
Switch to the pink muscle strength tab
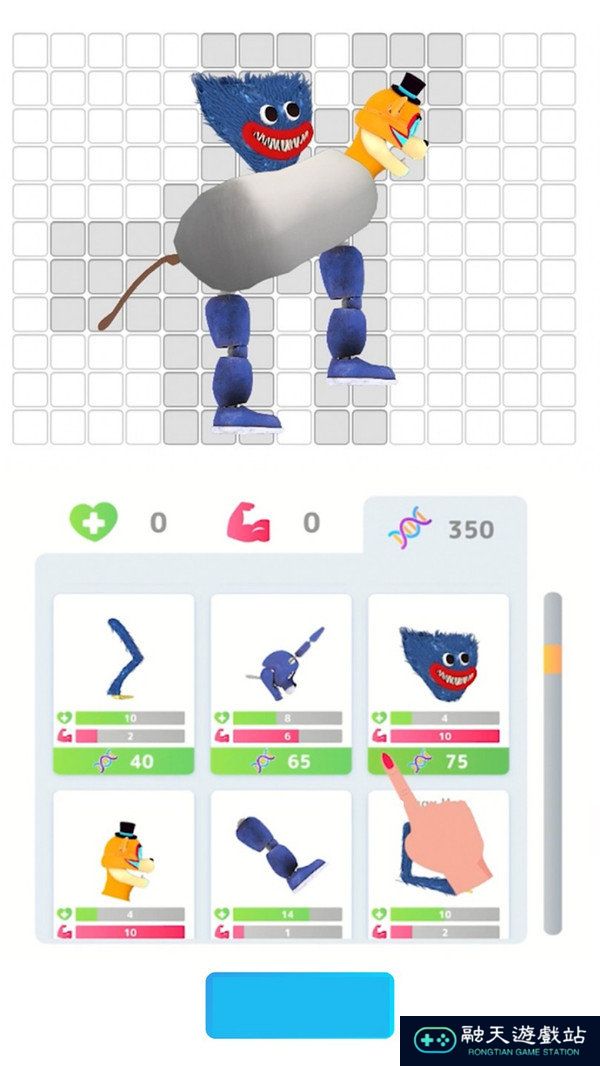point(249,521)
